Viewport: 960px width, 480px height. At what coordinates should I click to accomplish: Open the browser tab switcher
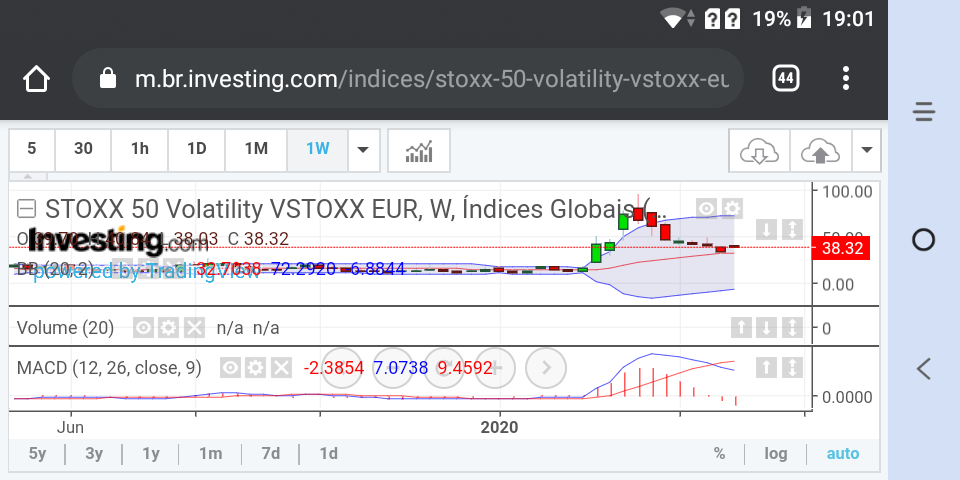click(x=785, y=78)
